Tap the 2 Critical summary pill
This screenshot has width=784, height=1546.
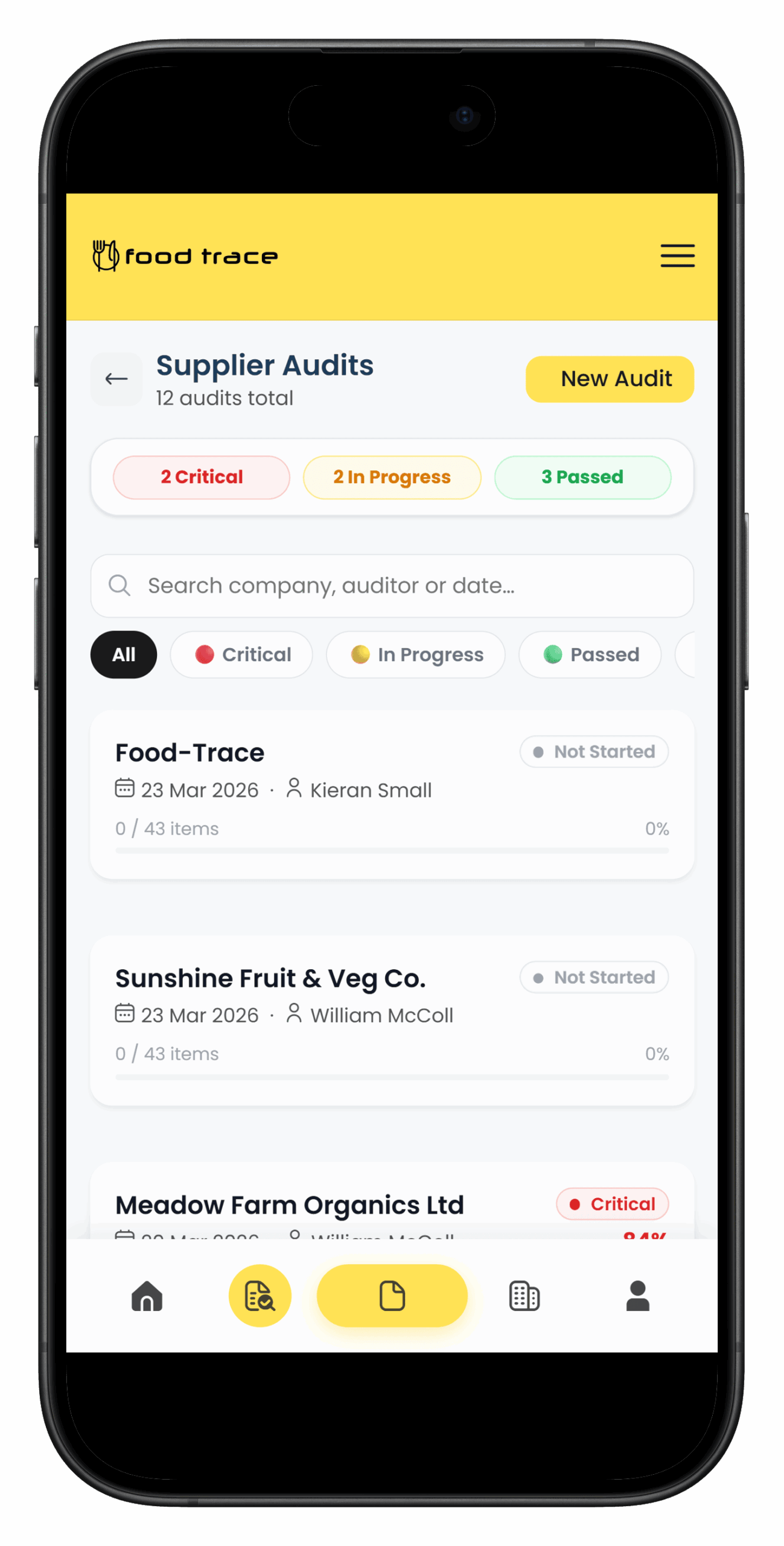[202, 477]
